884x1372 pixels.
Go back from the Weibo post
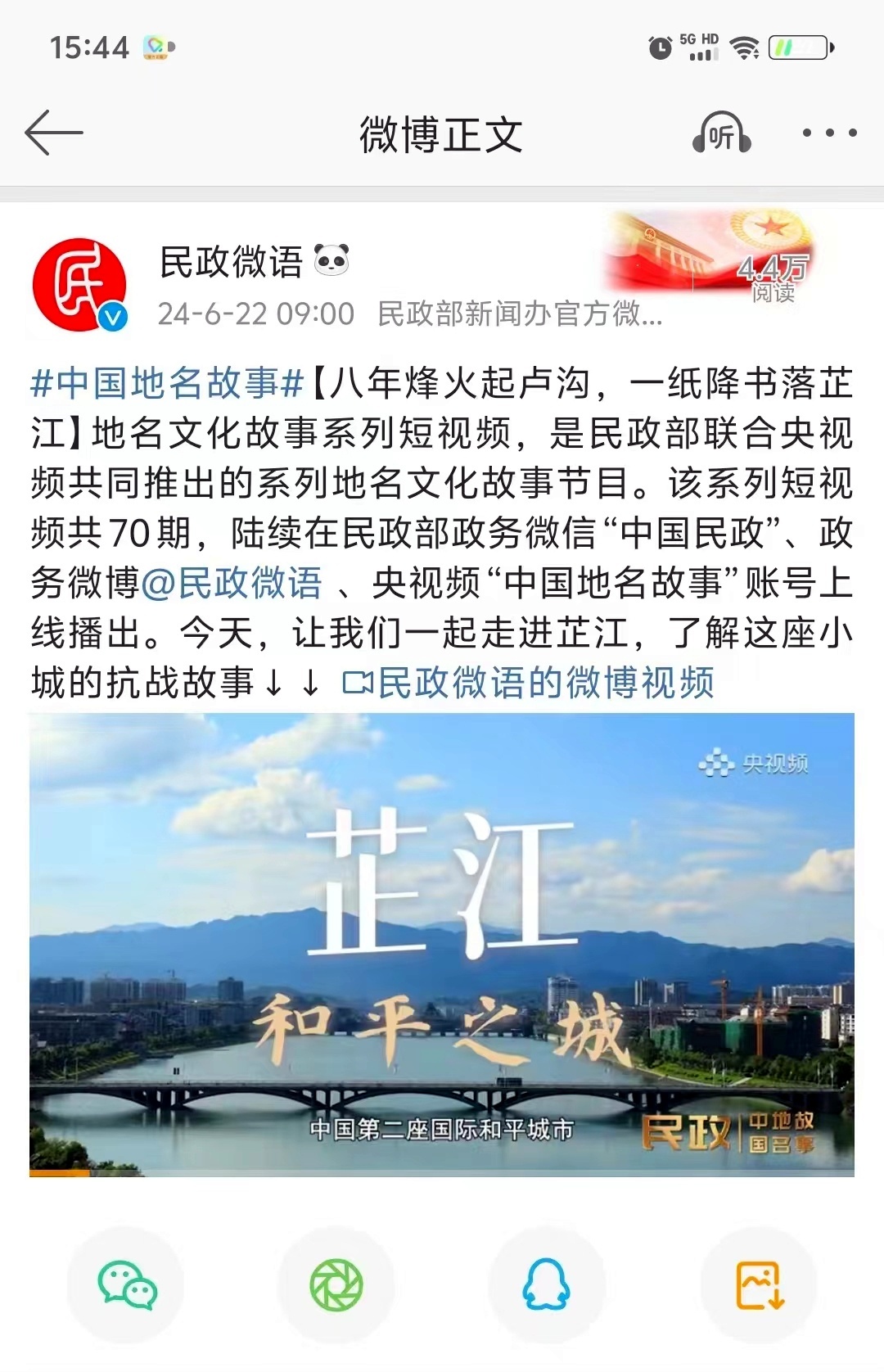pos(54,133)
